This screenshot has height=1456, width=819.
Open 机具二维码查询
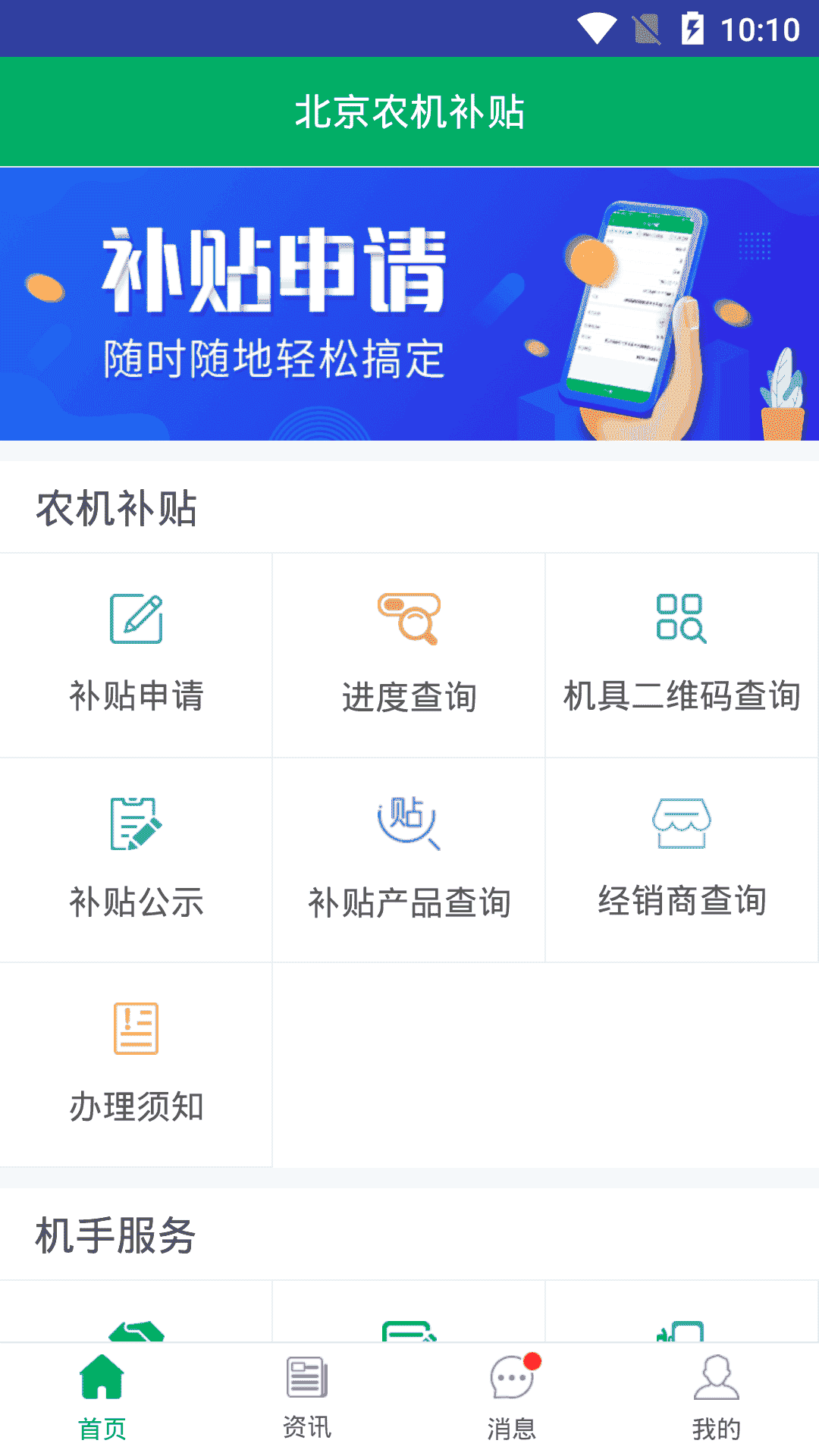click(x=682, y=655)
